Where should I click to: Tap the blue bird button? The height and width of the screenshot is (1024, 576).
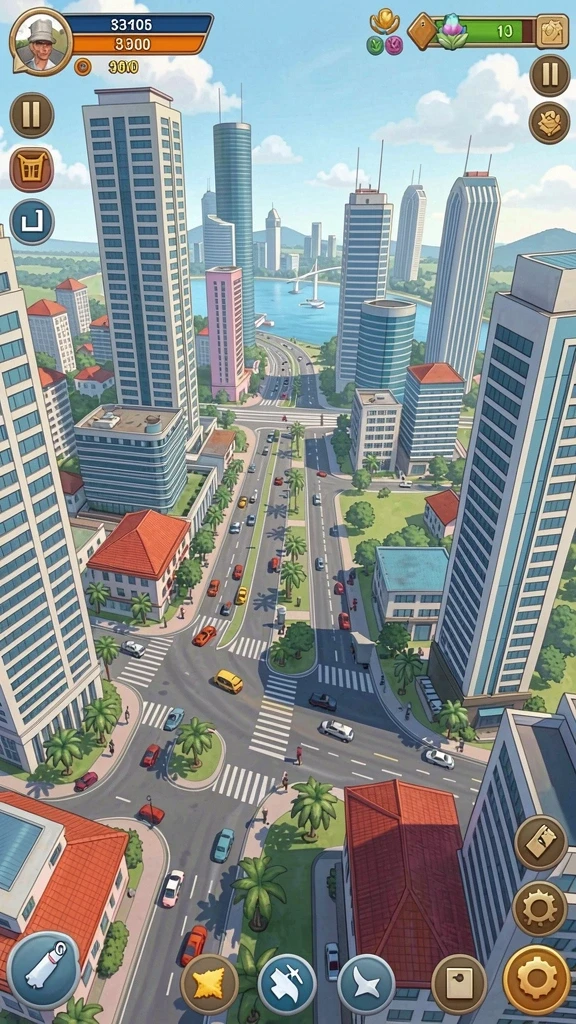point(366,984)
